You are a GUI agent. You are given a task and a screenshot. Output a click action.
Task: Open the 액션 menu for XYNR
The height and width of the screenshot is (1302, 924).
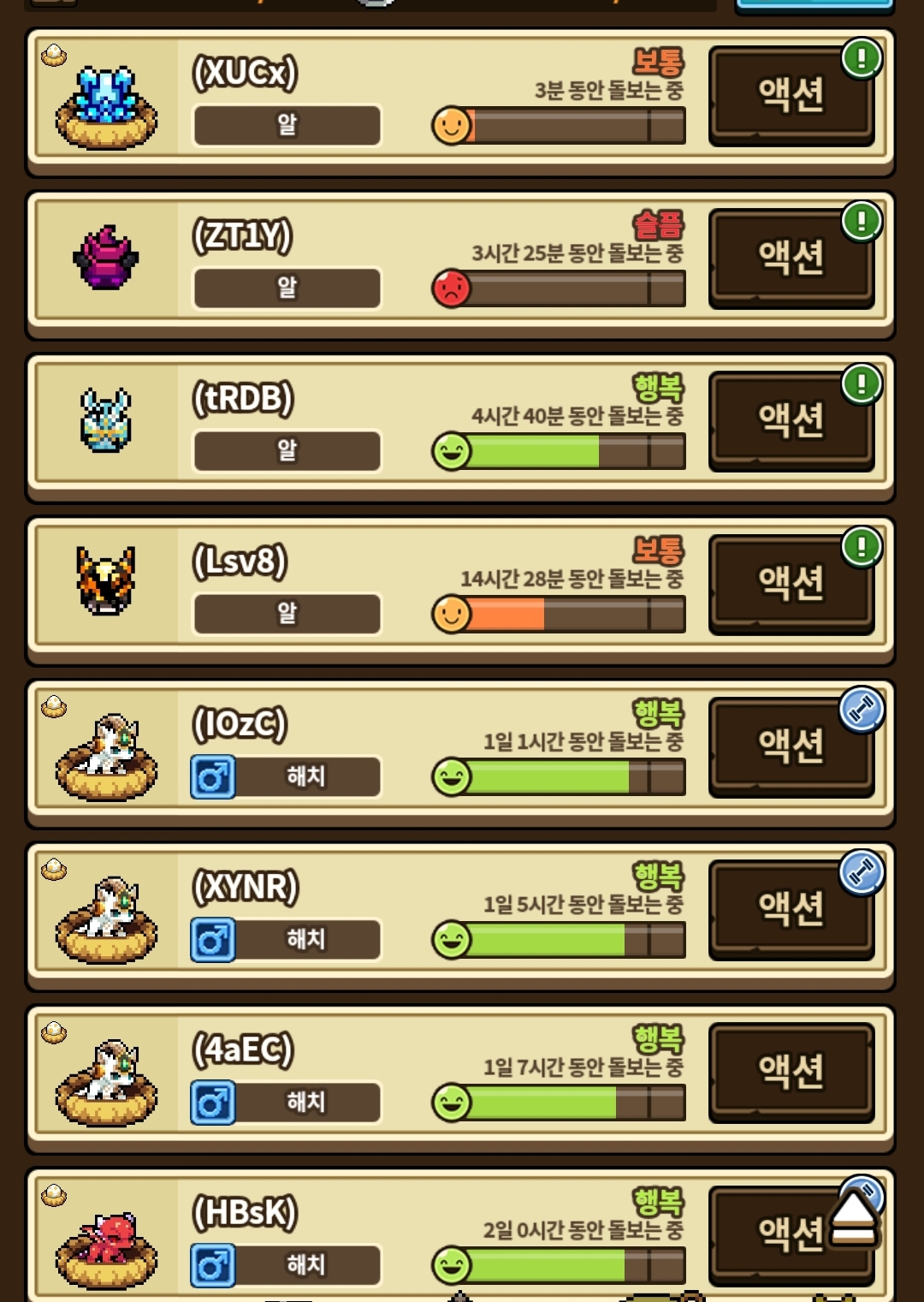click(791, 908)
